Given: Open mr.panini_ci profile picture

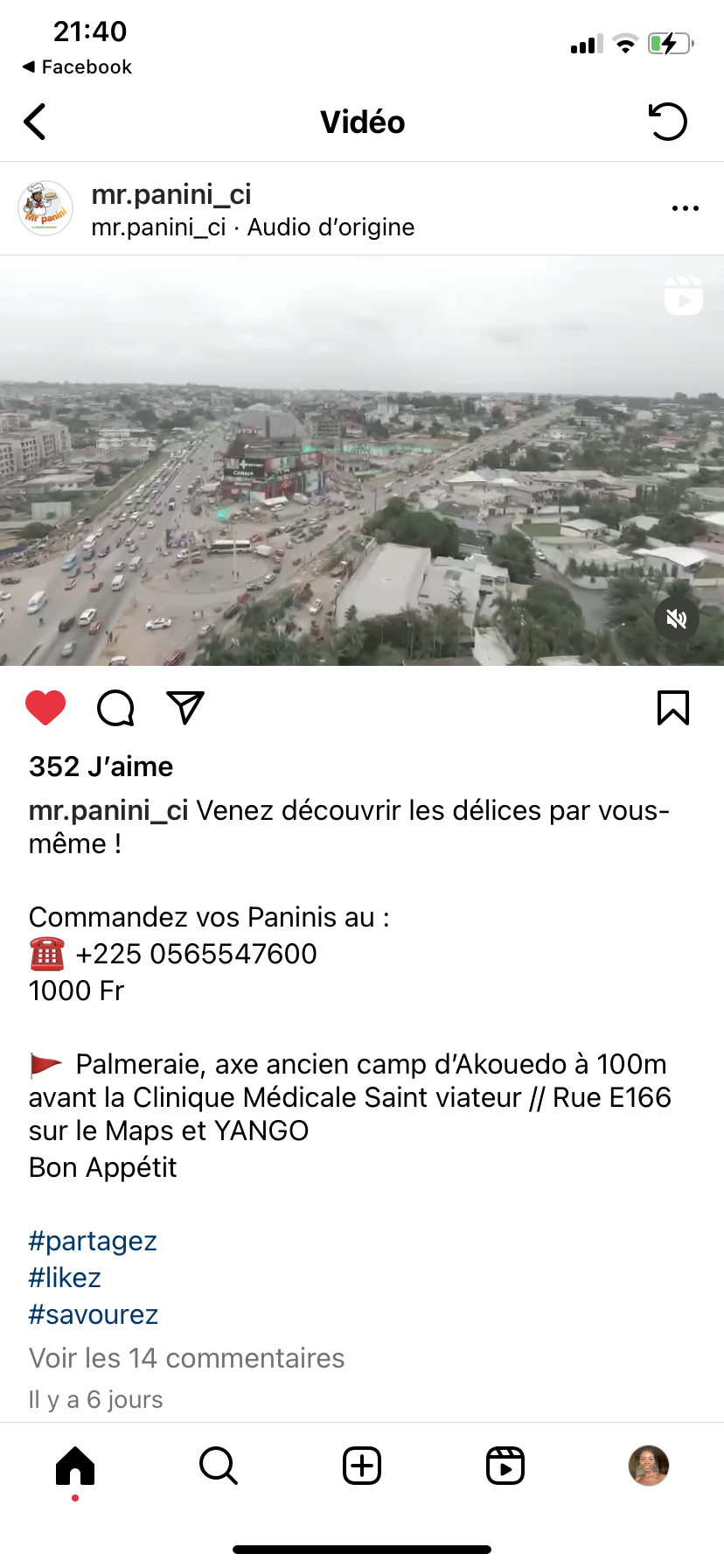Looking at the screenshot, I should click(x=45, y=208).
